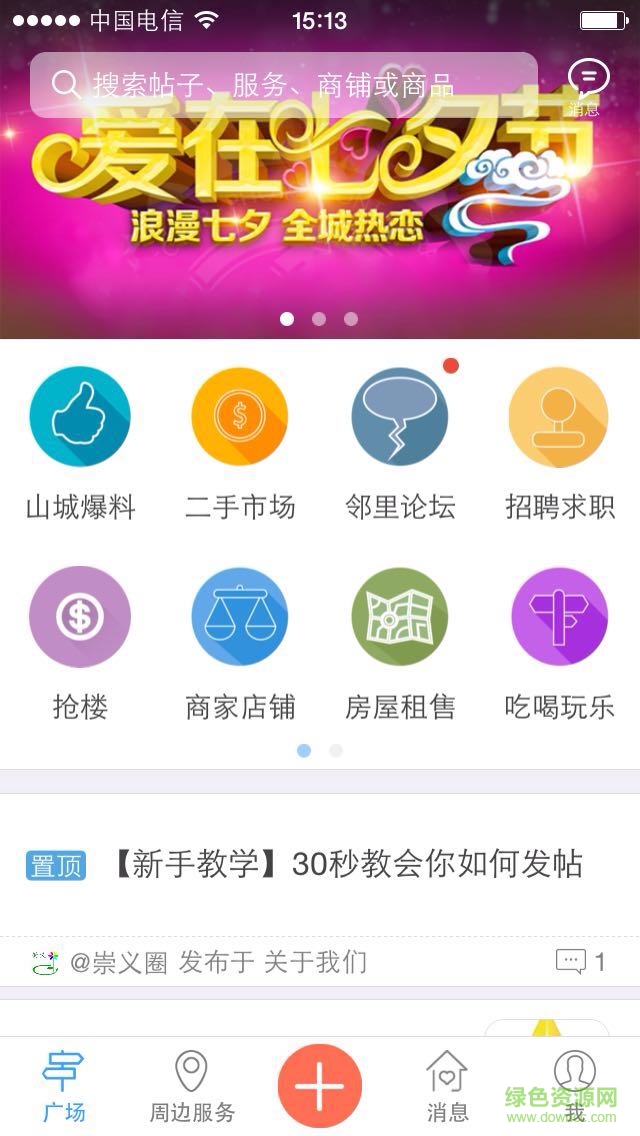Open the 消息 tab in the bottom bar
This screenshot has height=1136, width=640.
click(x=447, y=1086)
